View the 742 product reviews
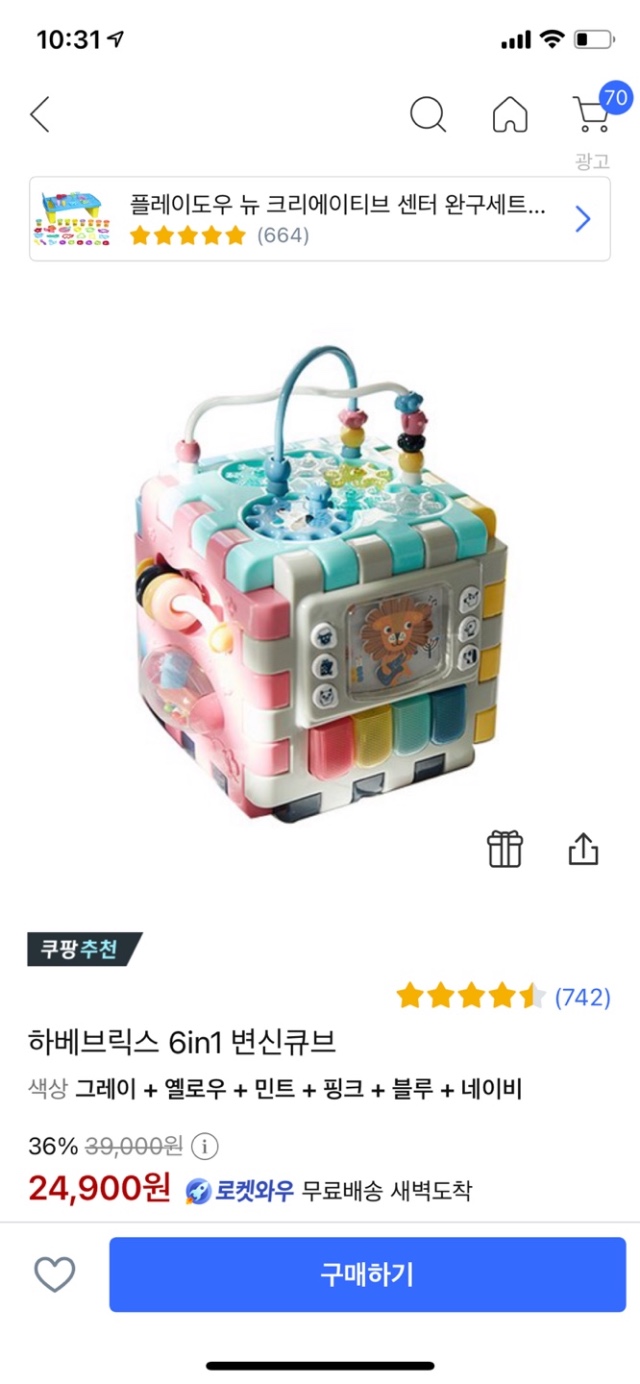The image size is (640, 1384). [581, 997]
